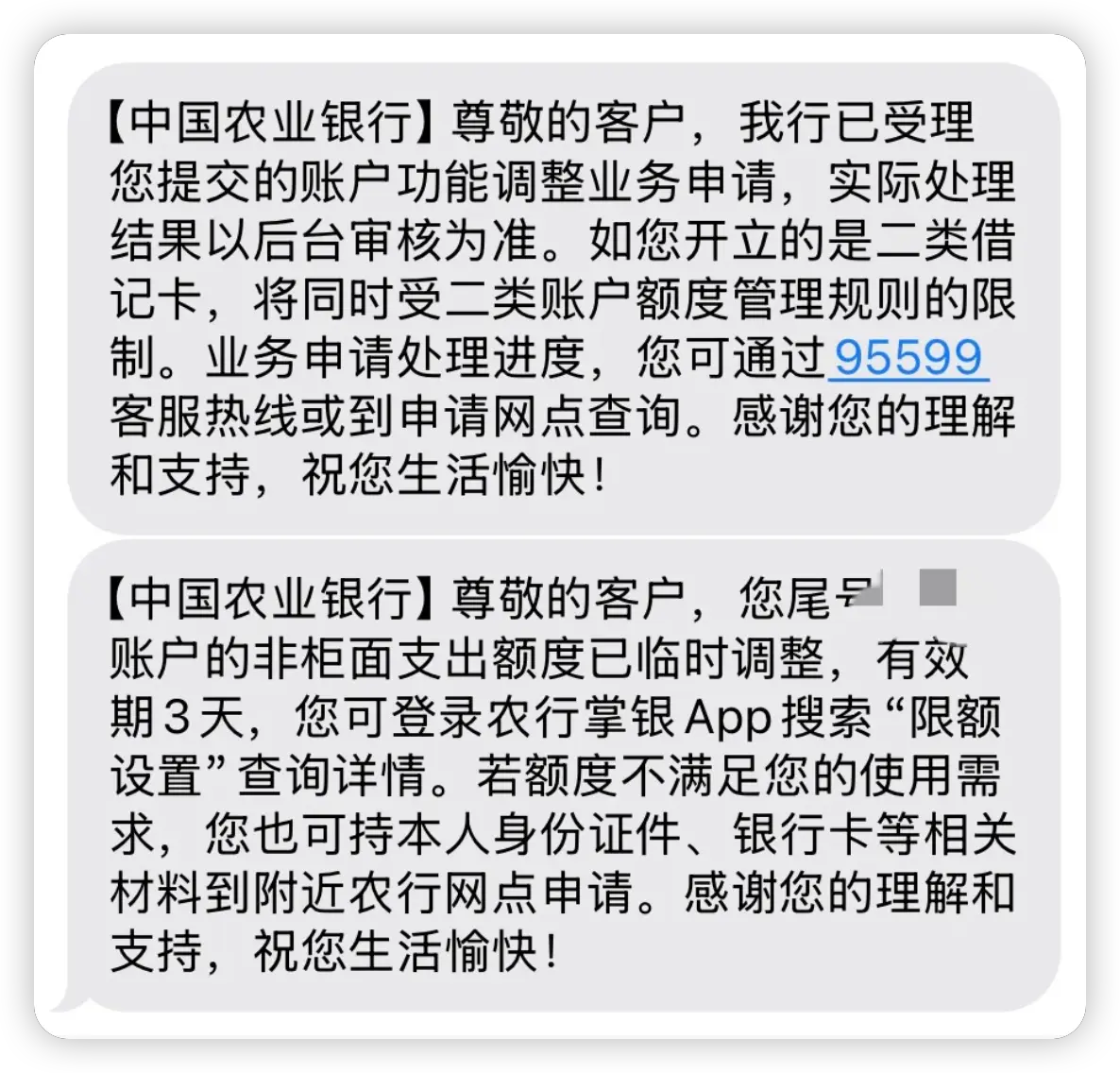
Task: Call the 95599 hotline number link
Action: [x=908, y=357]
